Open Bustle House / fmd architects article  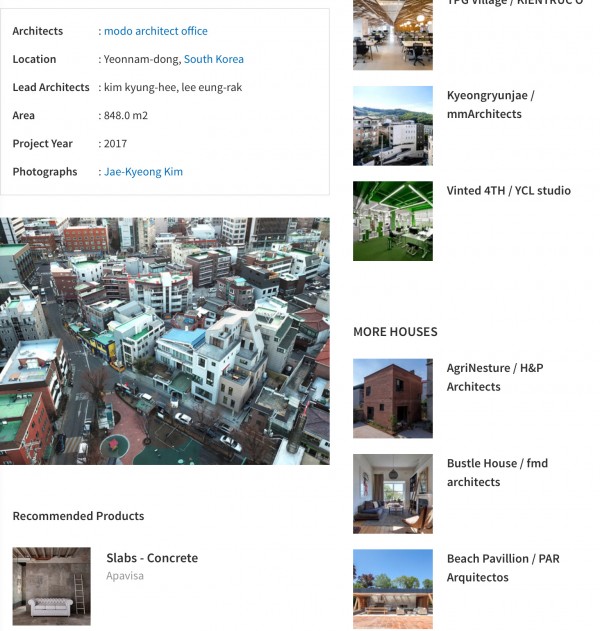pos(496,472)
